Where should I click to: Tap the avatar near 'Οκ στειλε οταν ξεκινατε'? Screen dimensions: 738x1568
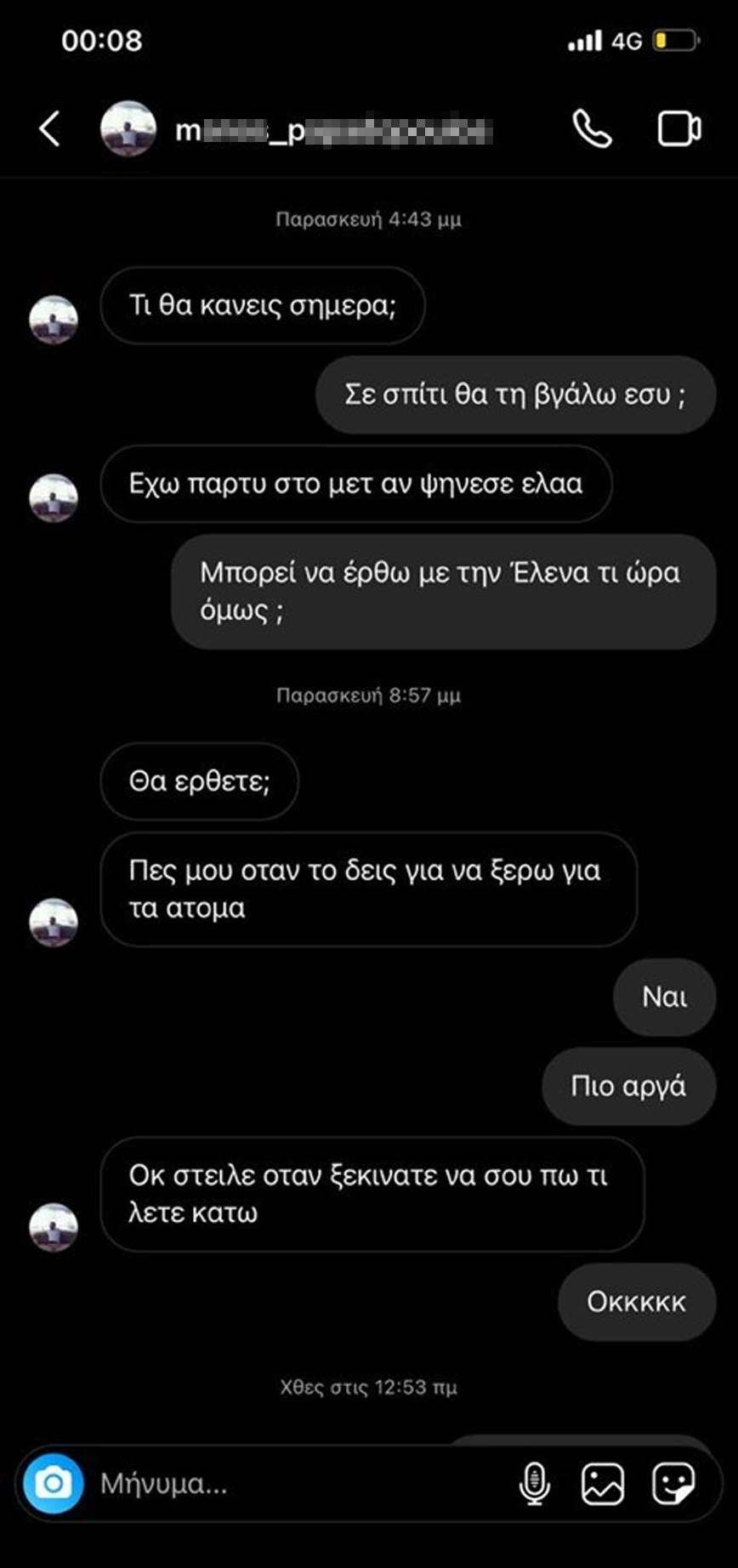click(x=54, y=1223)
